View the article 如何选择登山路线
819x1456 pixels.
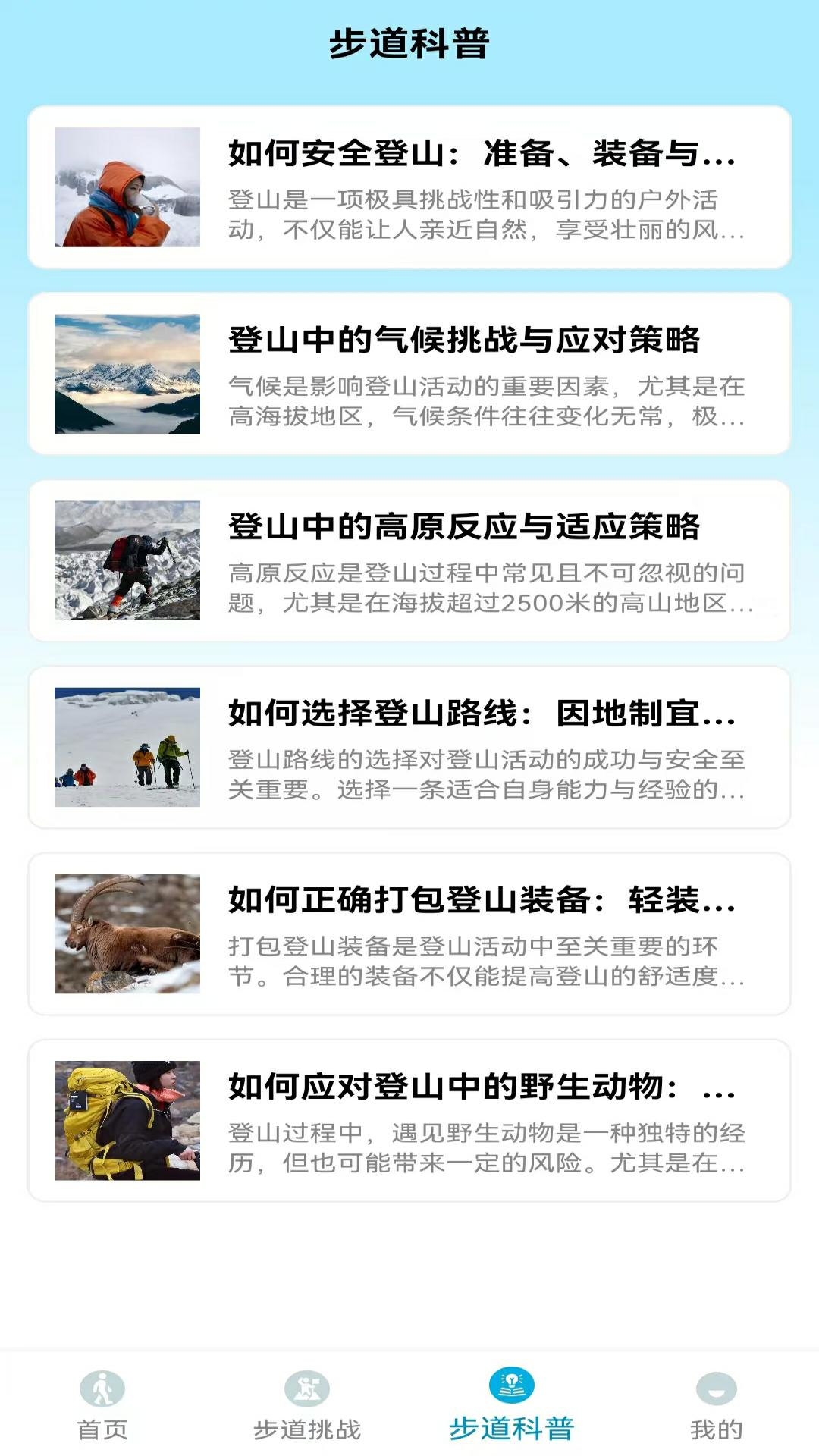point(409,747)
